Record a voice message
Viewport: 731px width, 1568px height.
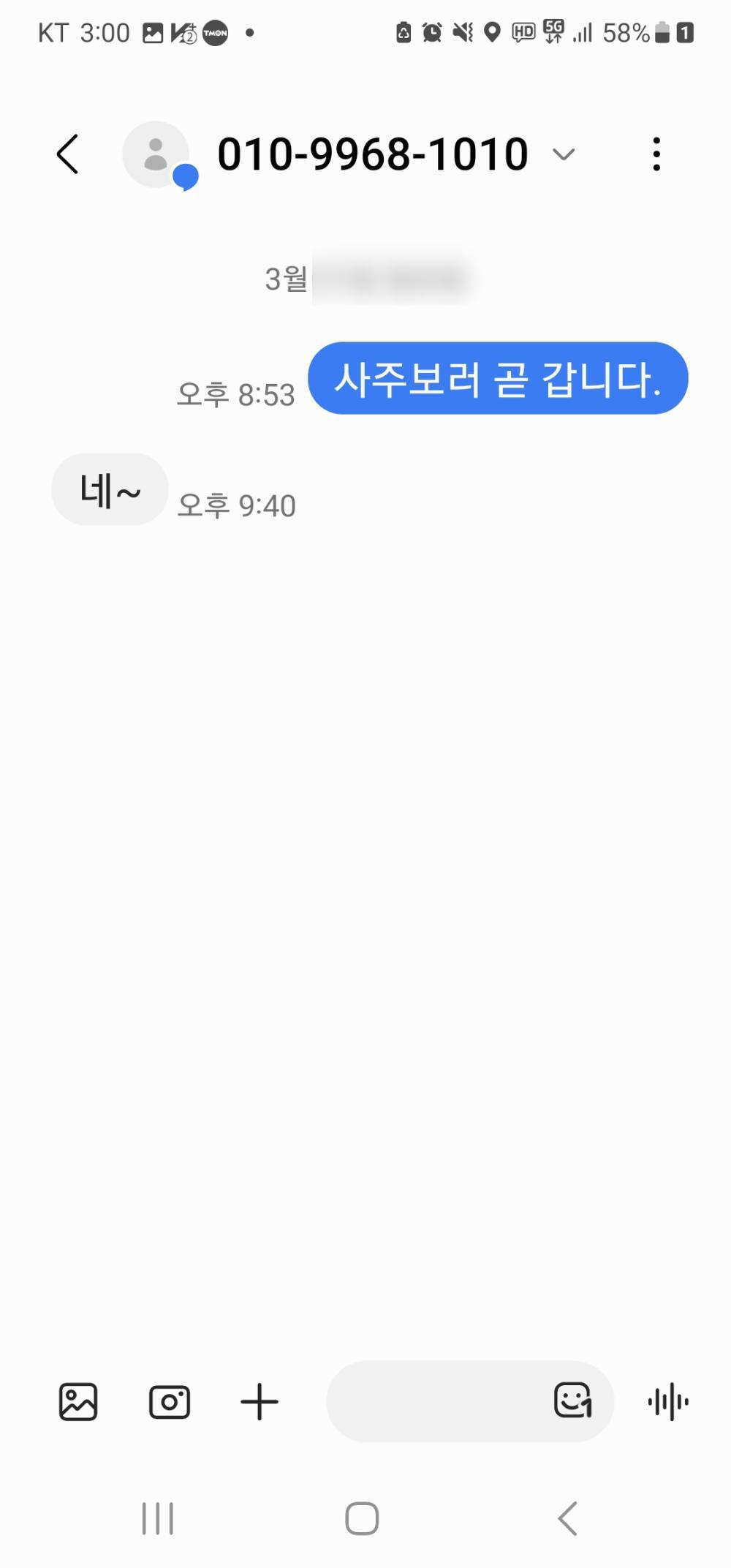668,1402
